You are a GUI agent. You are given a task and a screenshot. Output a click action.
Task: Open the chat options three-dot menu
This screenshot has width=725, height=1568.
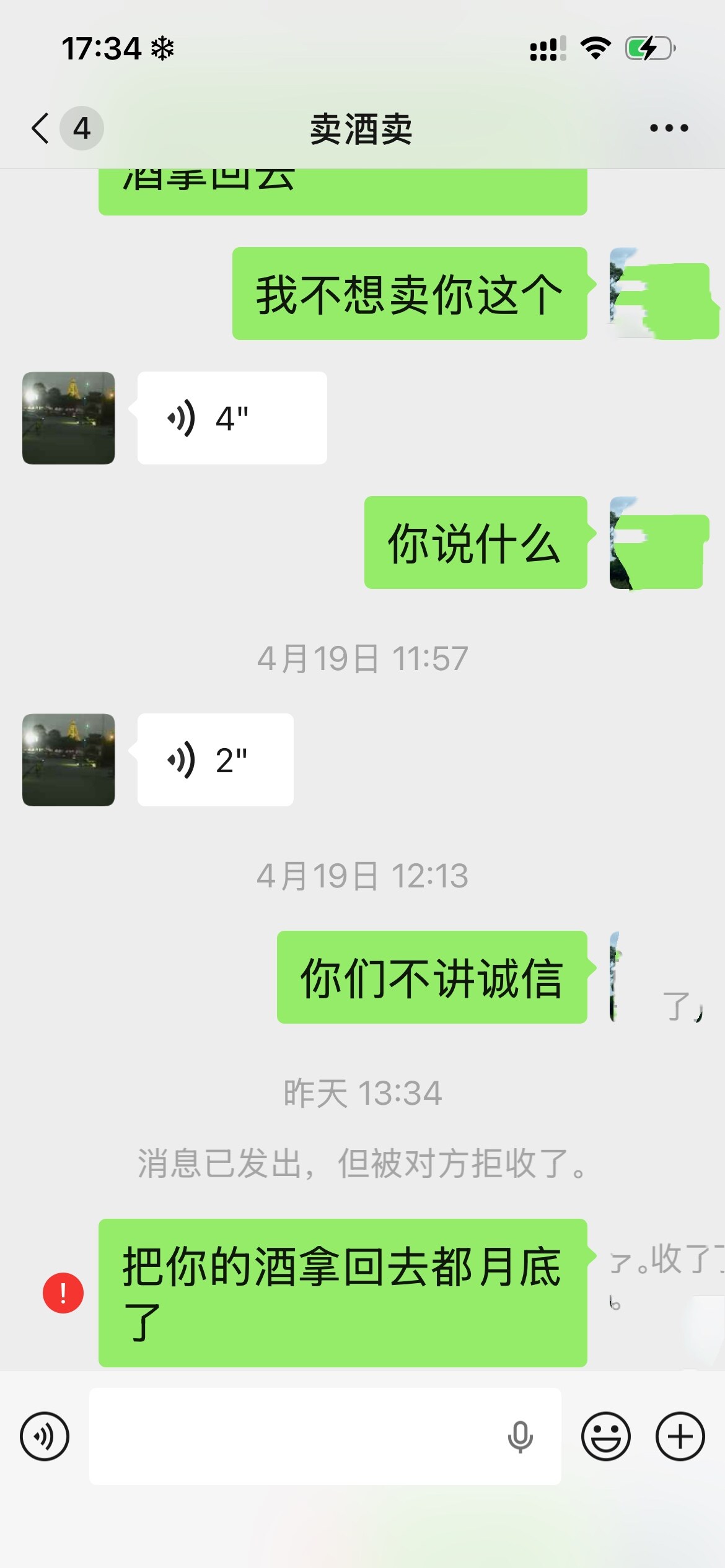[x=669, y=128]
